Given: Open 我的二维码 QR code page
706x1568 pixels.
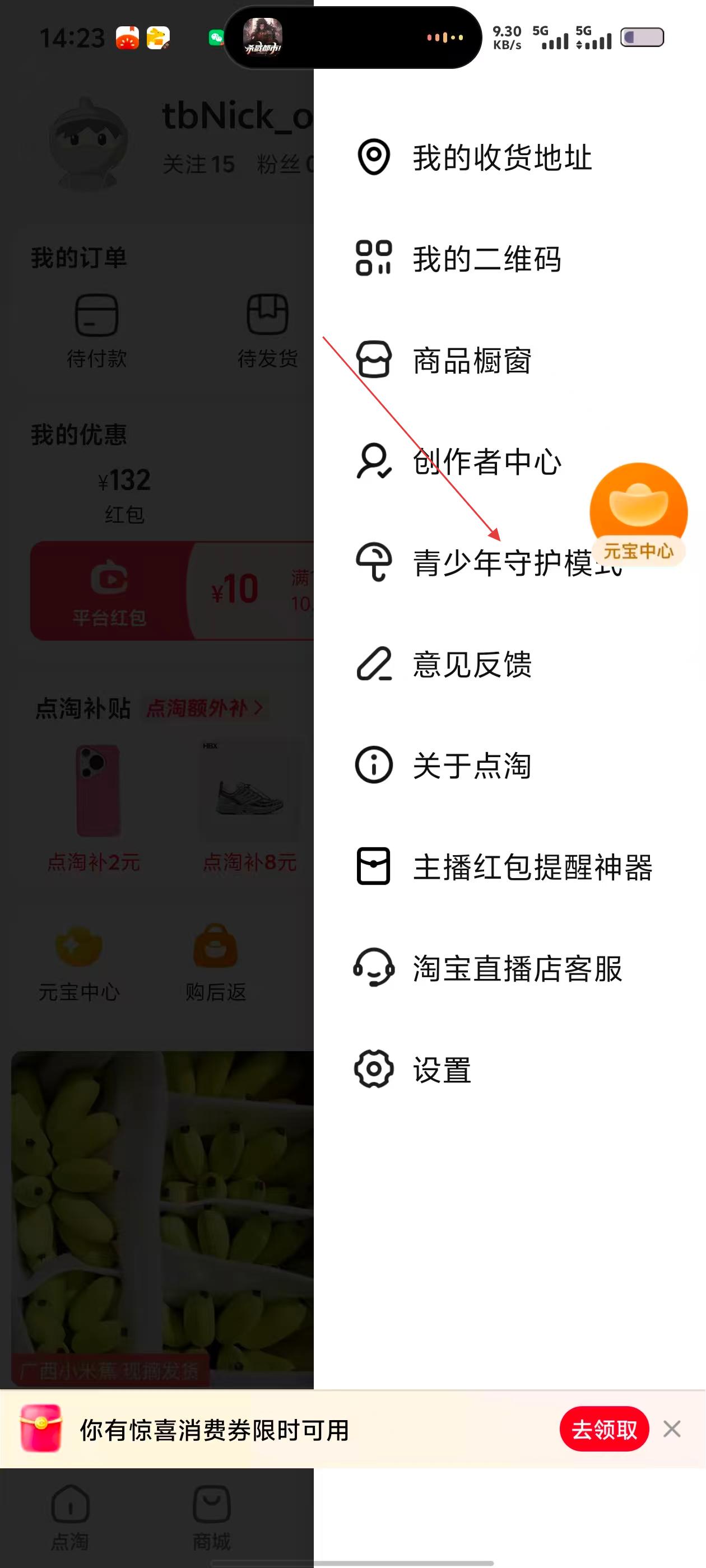Looking at the screenshot, I should 486,259.
